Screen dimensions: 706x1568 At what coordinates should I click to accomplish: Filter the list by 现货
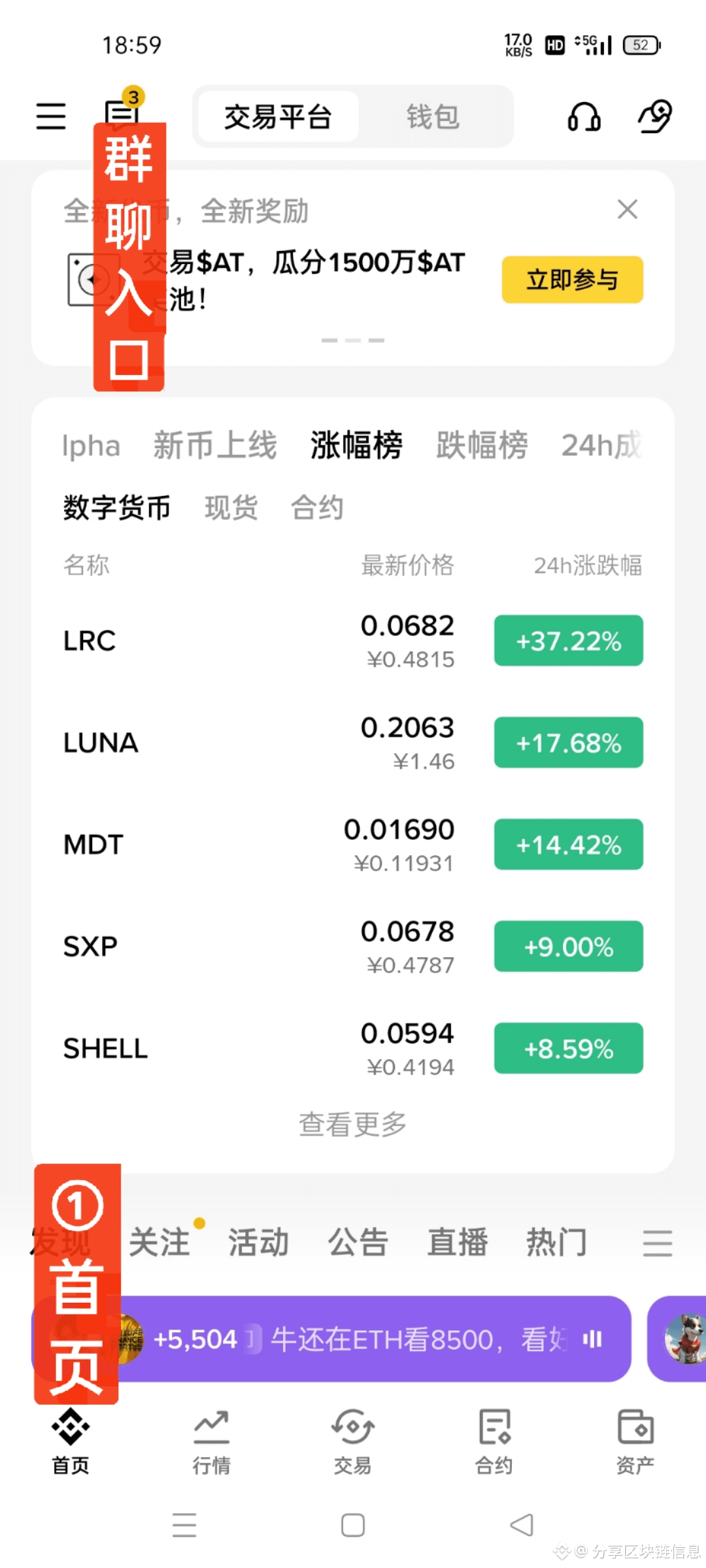(231, 508)
